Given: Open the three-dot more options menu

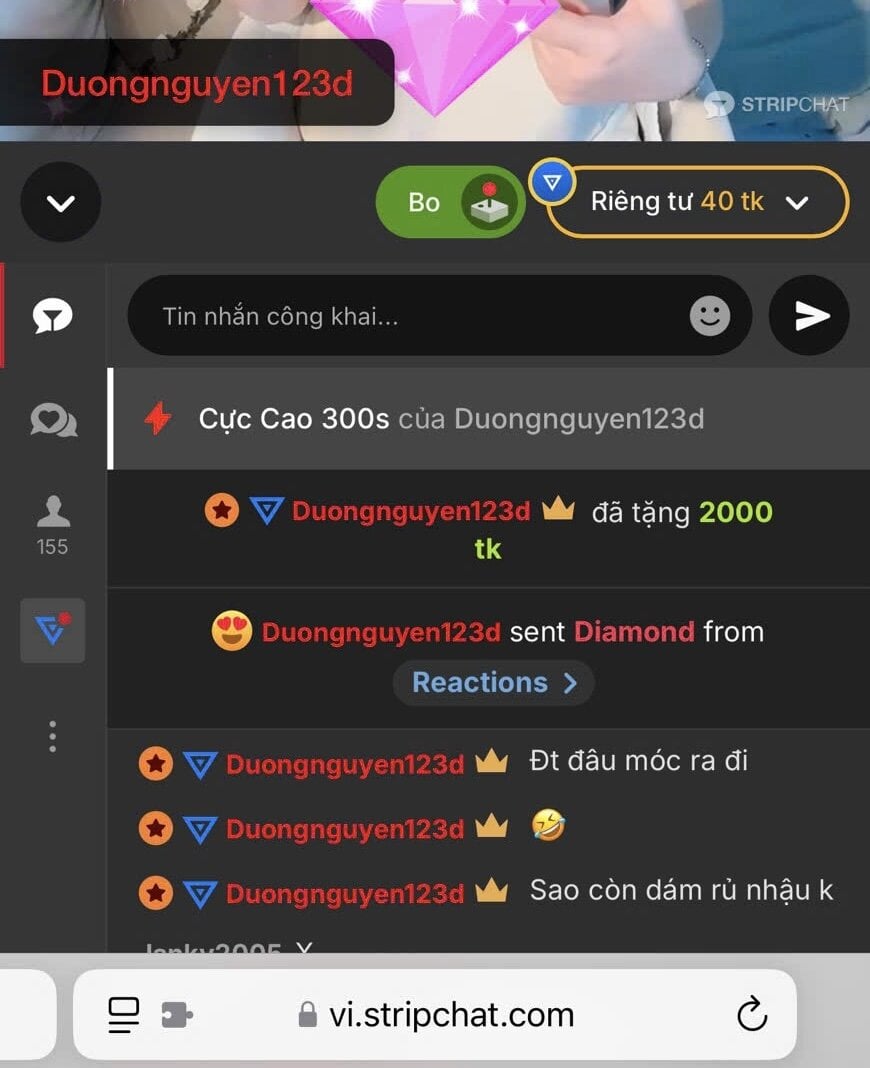Looking at the screenshot, I should click(52, 736).
